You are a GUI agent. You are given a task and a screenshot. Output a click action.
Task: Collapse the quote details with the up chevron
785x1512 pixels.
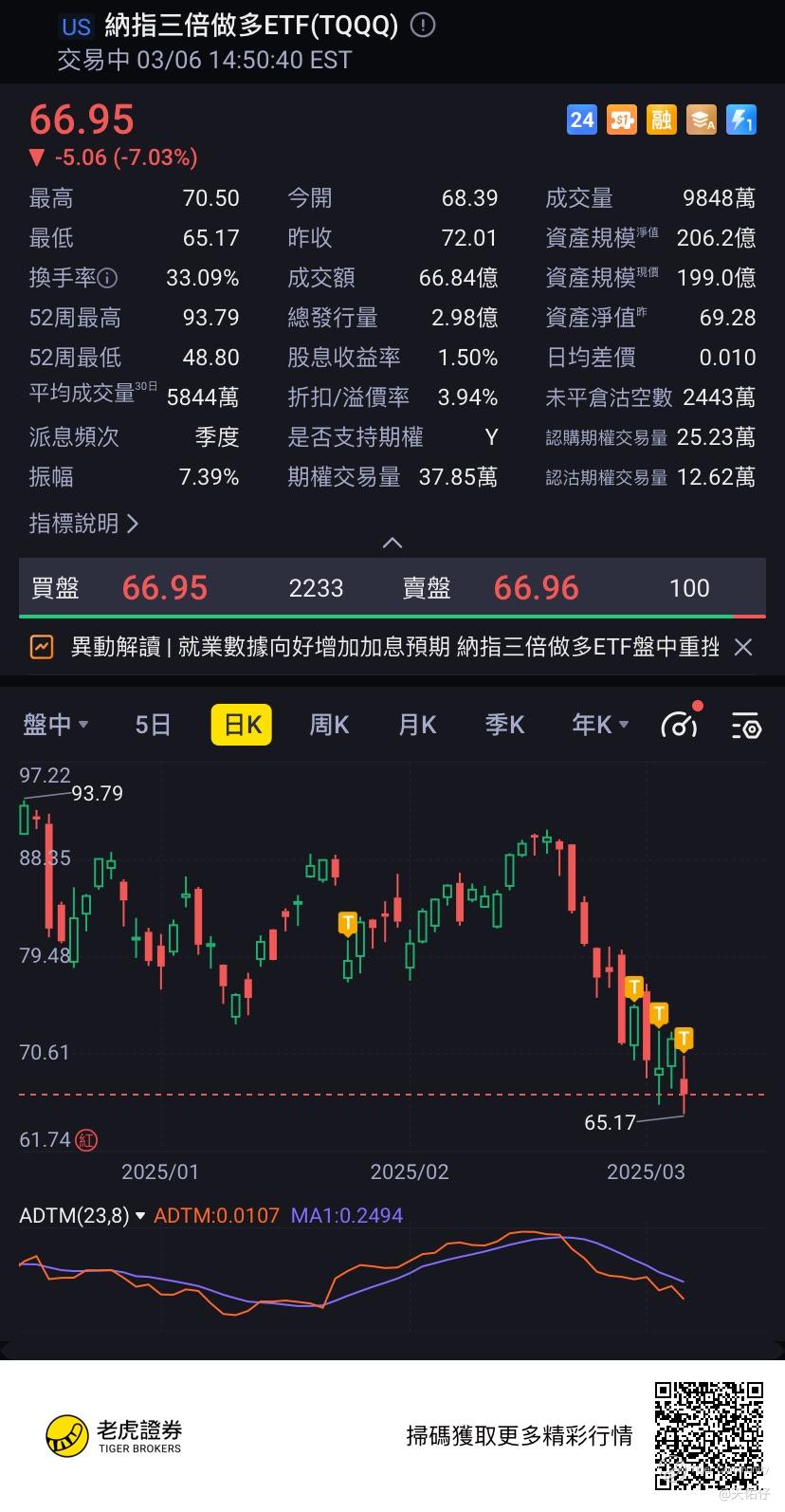[x=392, y=544]
